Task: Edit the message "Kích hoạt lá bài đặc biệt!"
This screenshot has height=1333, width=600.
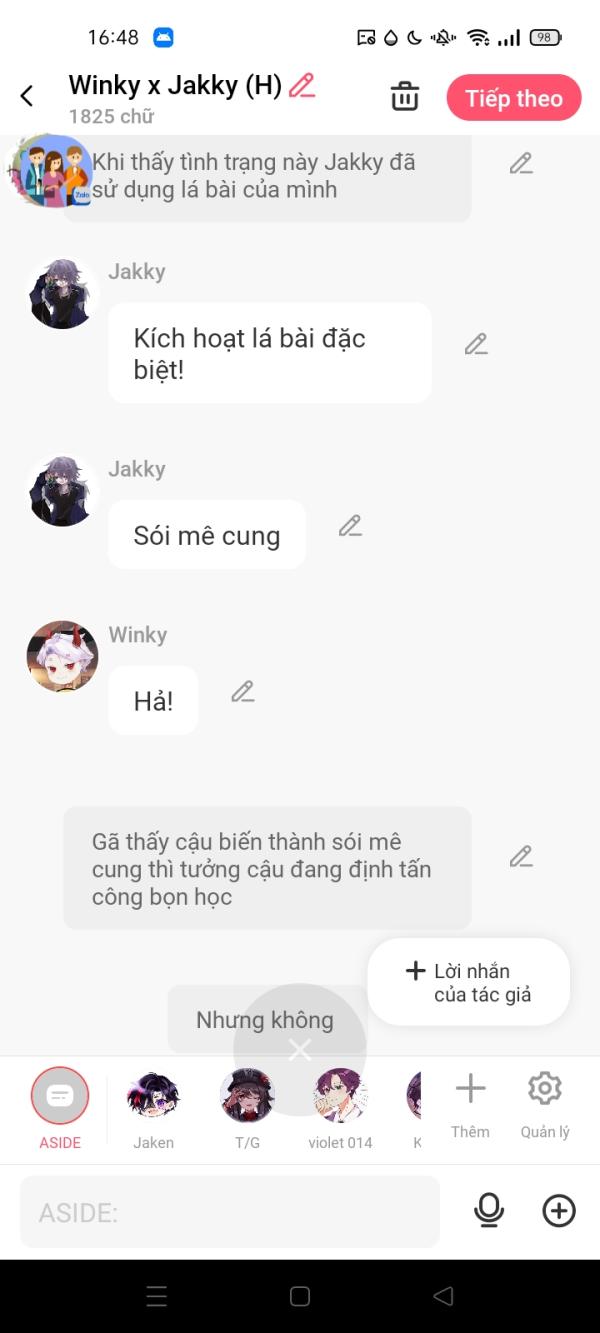Action: (476, 345)
